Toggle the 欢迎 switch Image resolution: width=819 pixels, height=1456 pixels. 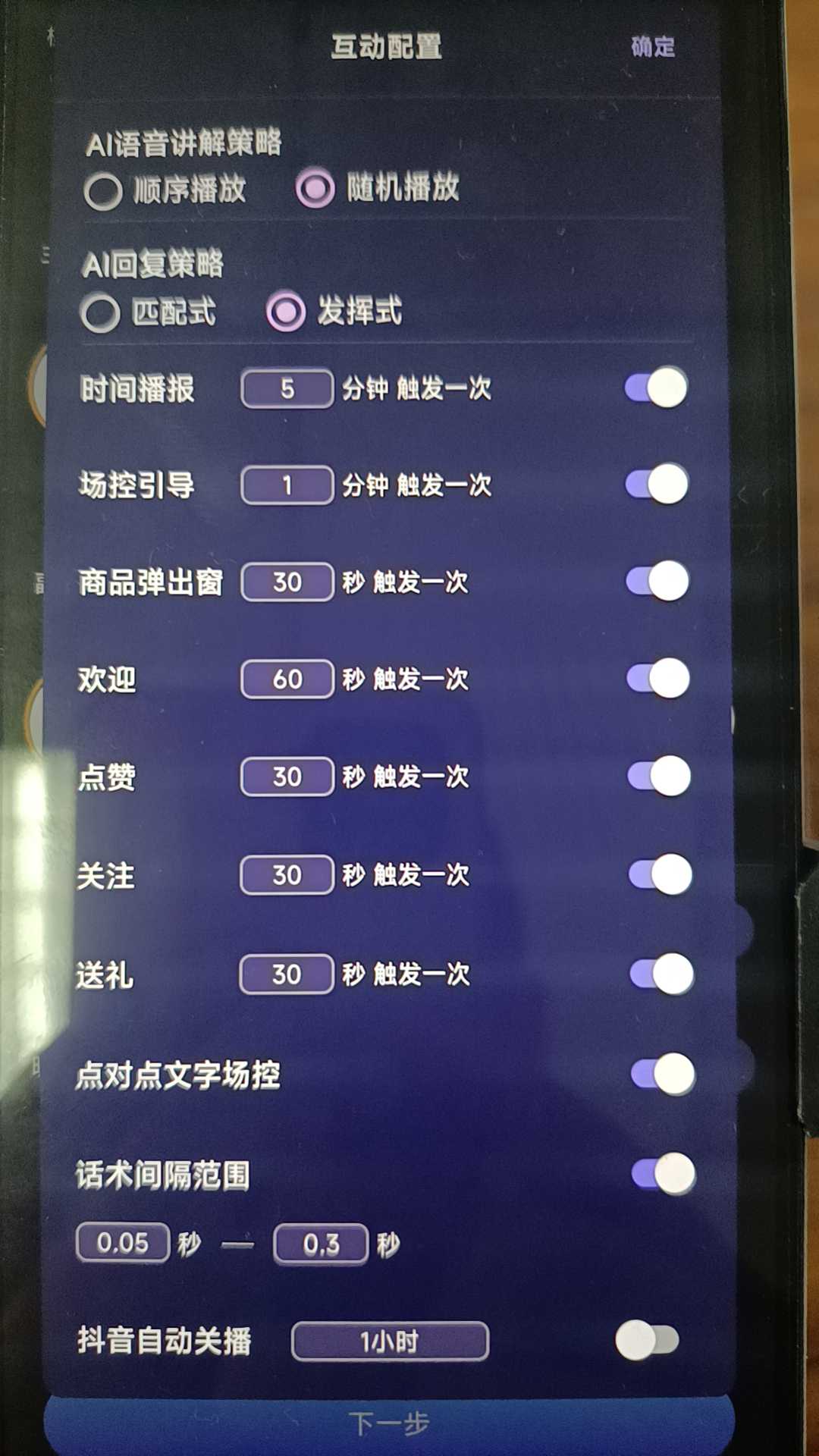(x=658, y=678)
